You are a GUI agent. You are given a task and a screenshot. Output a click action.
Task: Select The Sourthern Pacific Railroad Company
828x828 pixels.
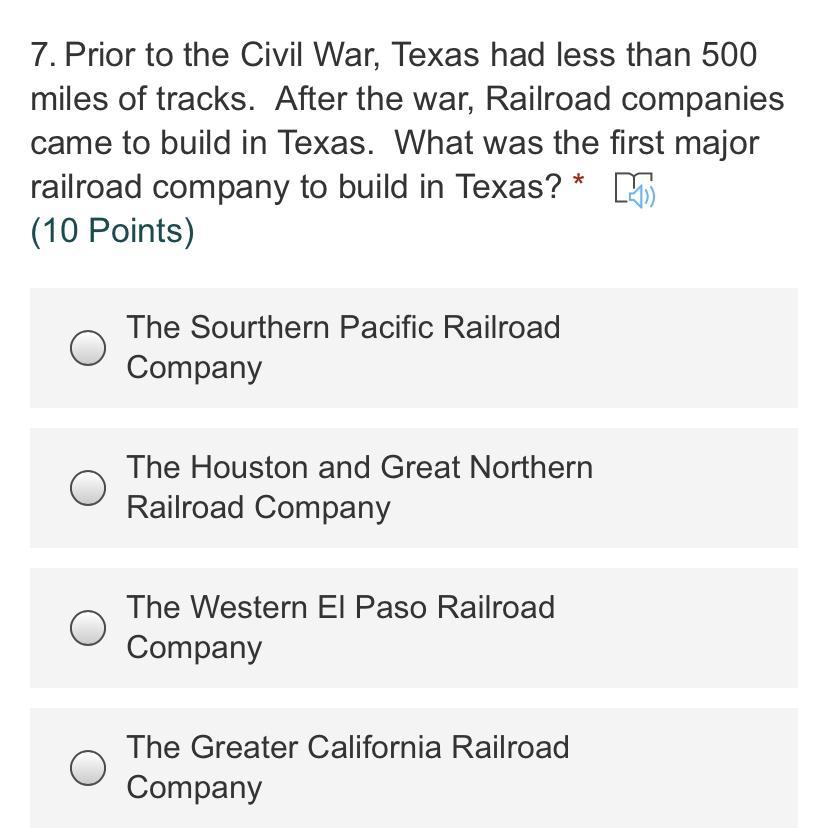click(x=89, y=348)
